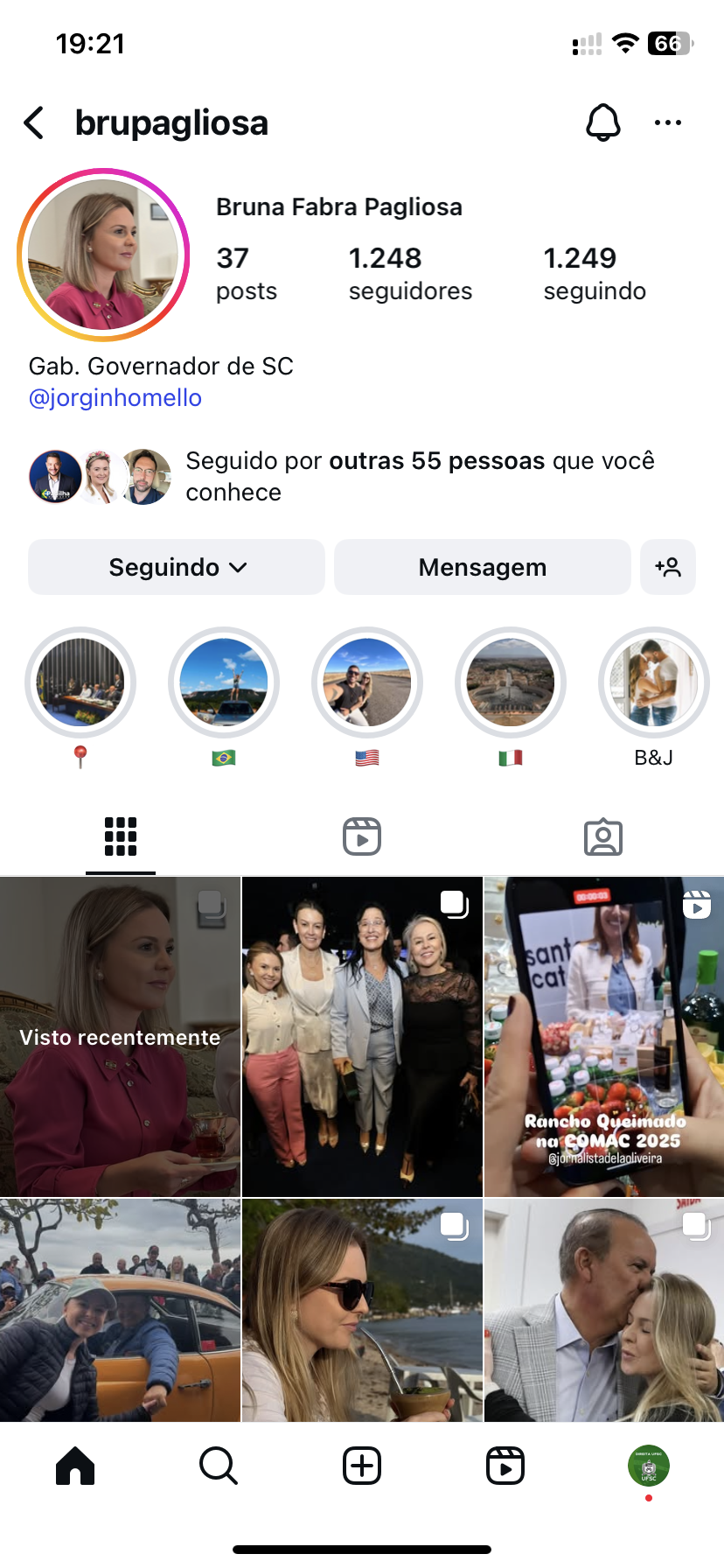Open the Italy flag story highlight
The height and width of the screenshot is (1568, 724).
click(511, 682)
